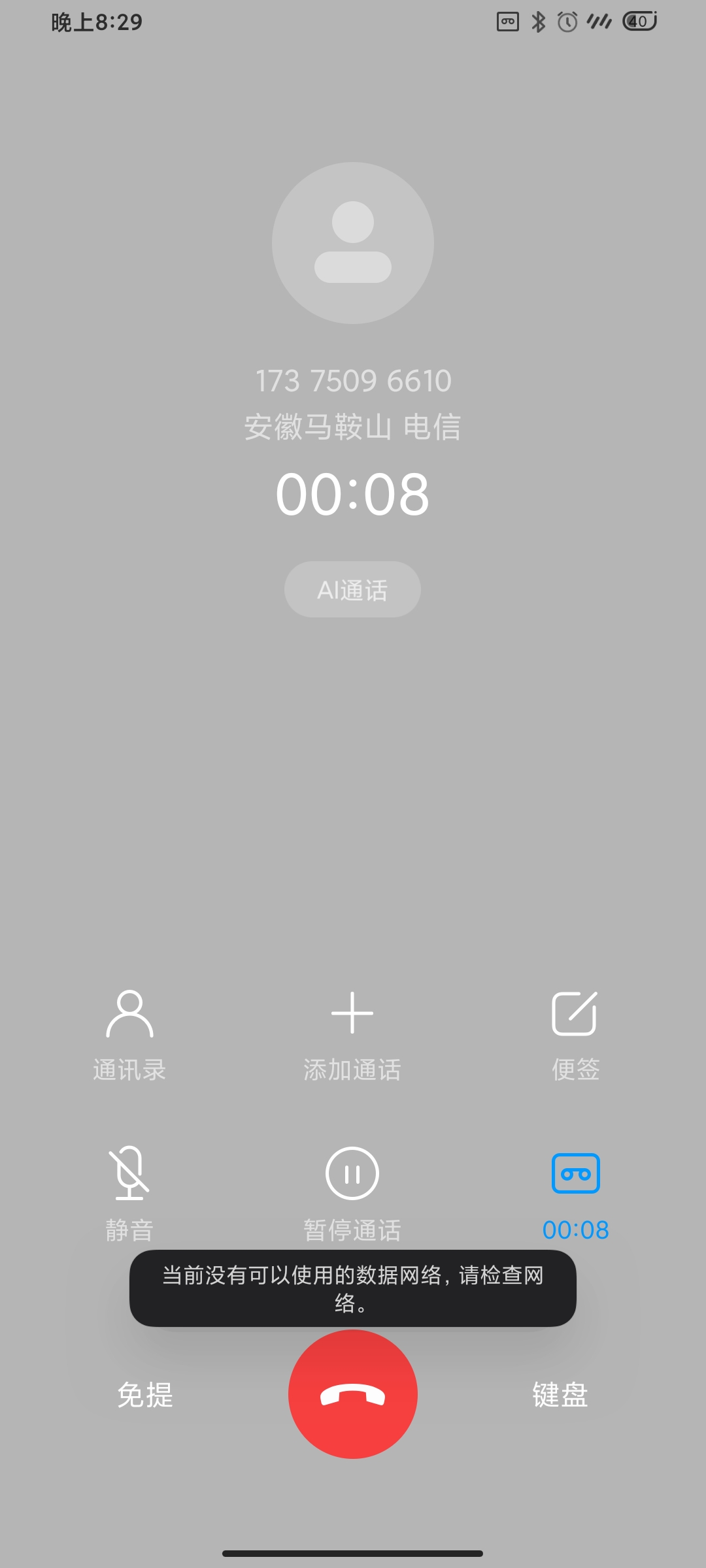Image resolution: width=706 pixels, height=1568 pixels.
Task: End the call with the red button
Action: coord(353,1394)
